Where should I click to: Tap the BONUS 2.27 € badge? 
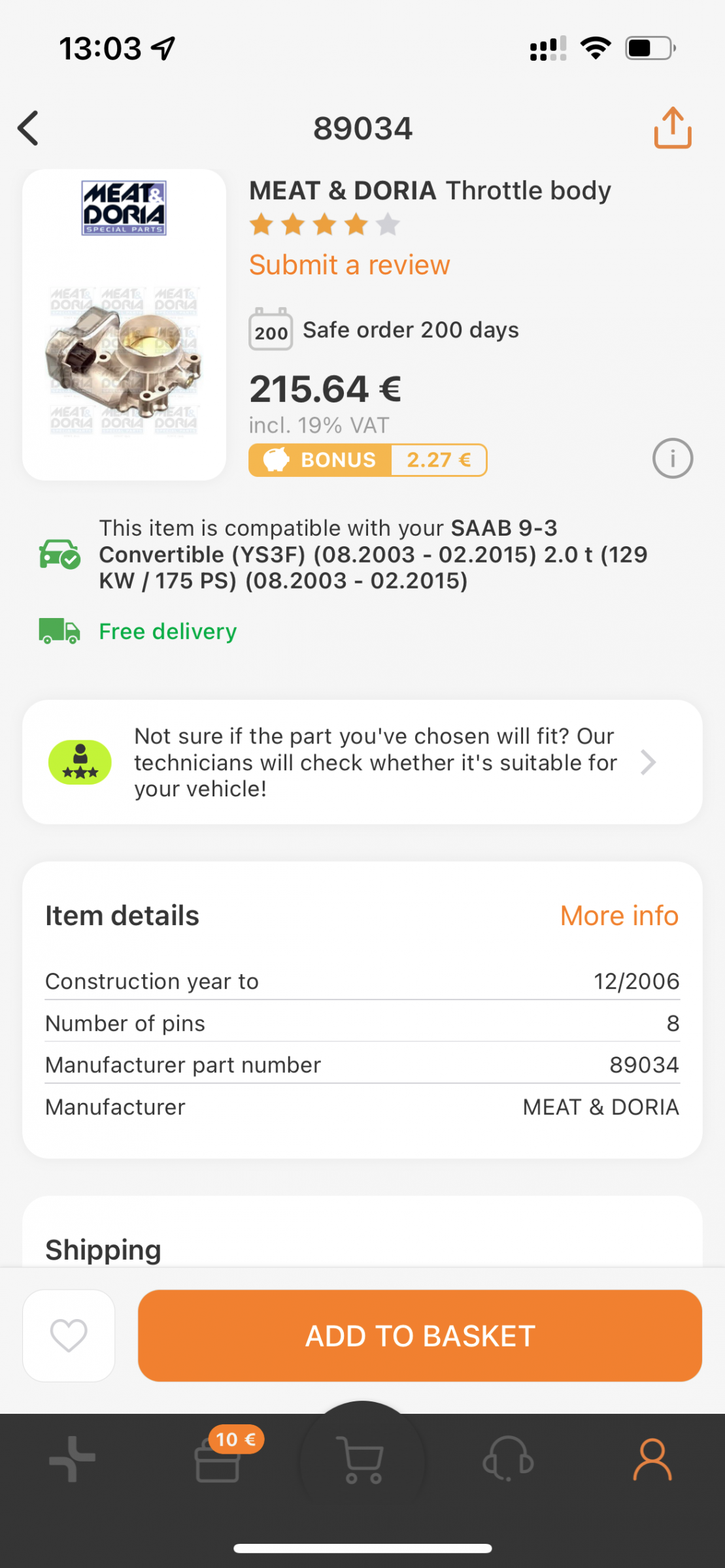(x=367, y=460)
